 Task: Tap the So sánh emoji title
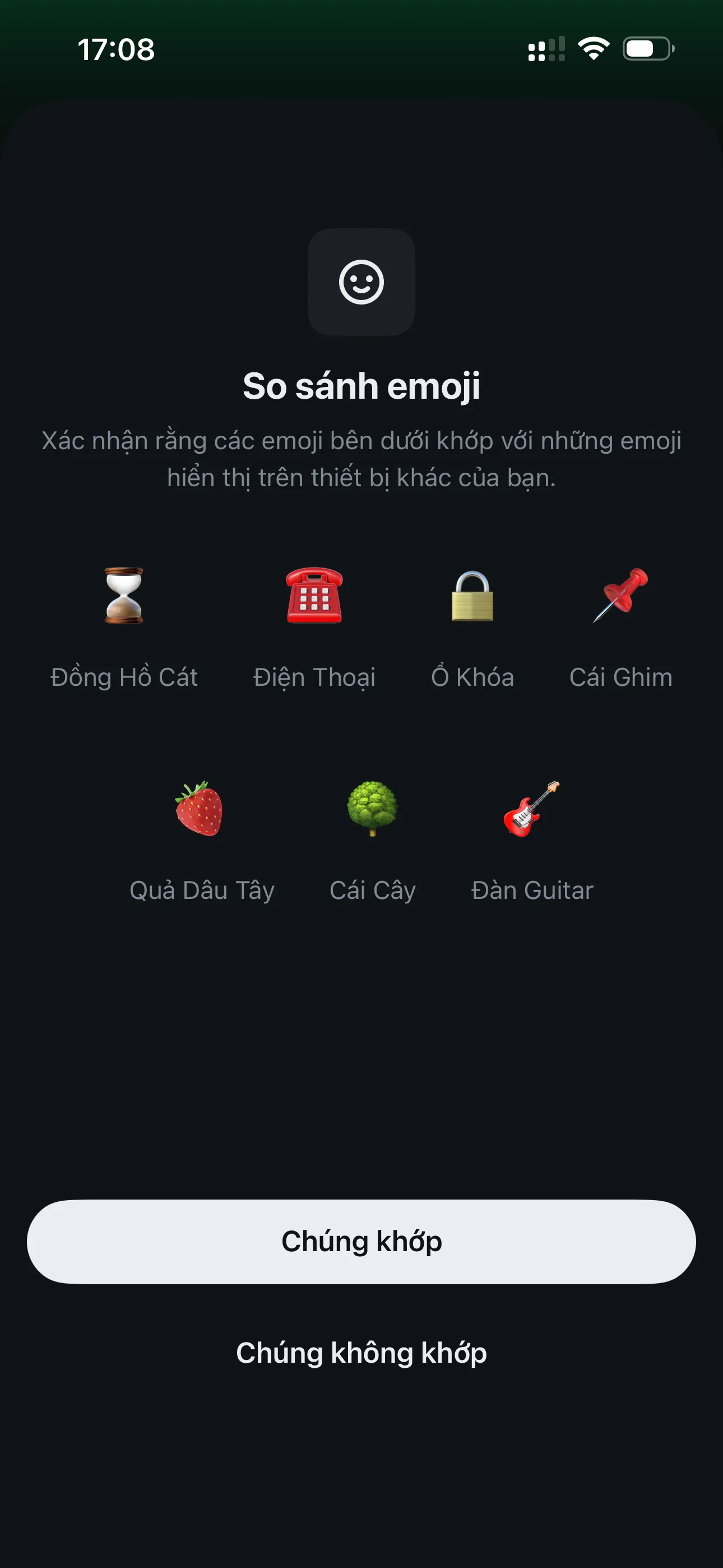tap(361, 386)
